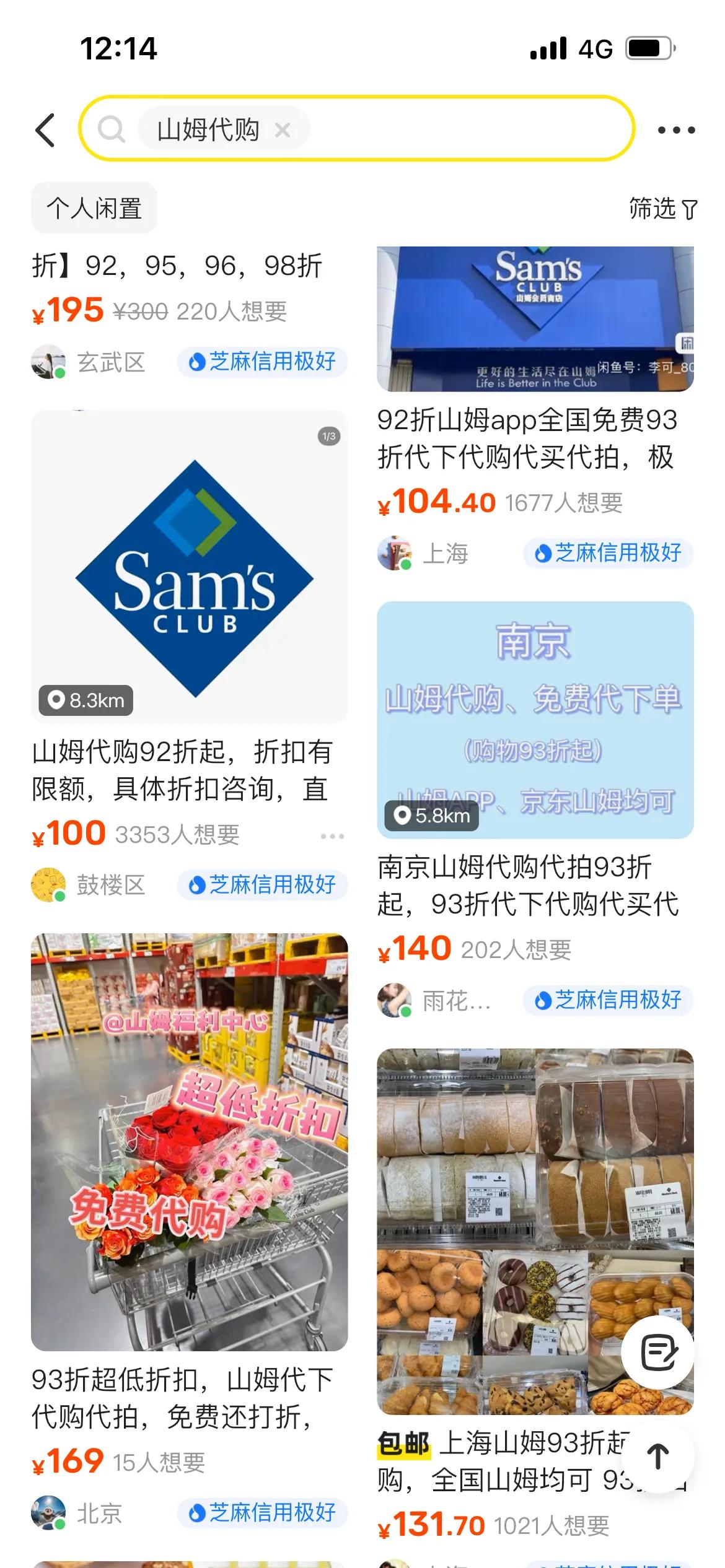The width and height of the screenshot is (725, 1568).
Task: Open the search magnifier icon
Action: click(113, 130)
